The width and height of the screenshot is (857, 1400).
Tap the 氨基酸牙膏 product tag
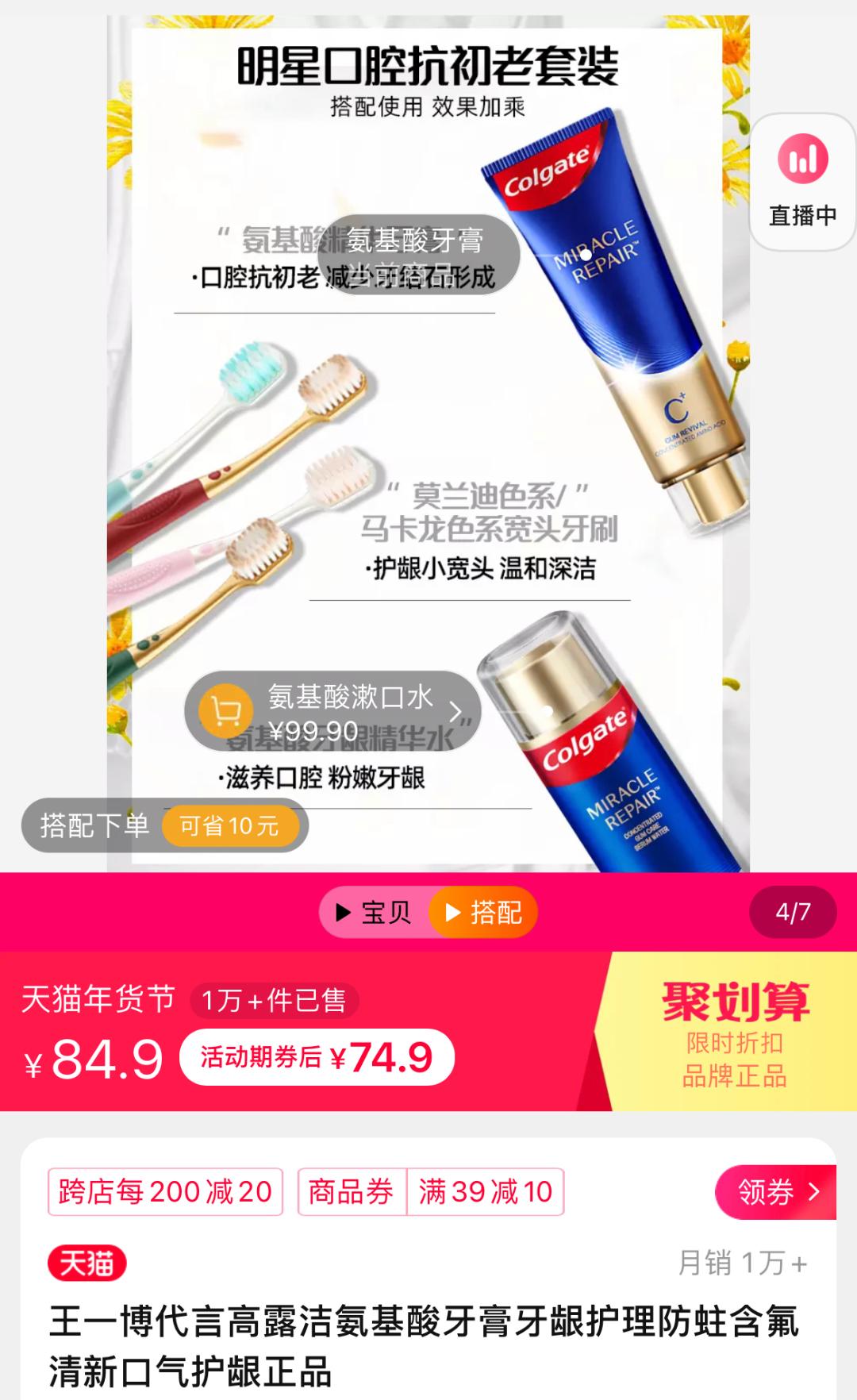tap(418, 255)
